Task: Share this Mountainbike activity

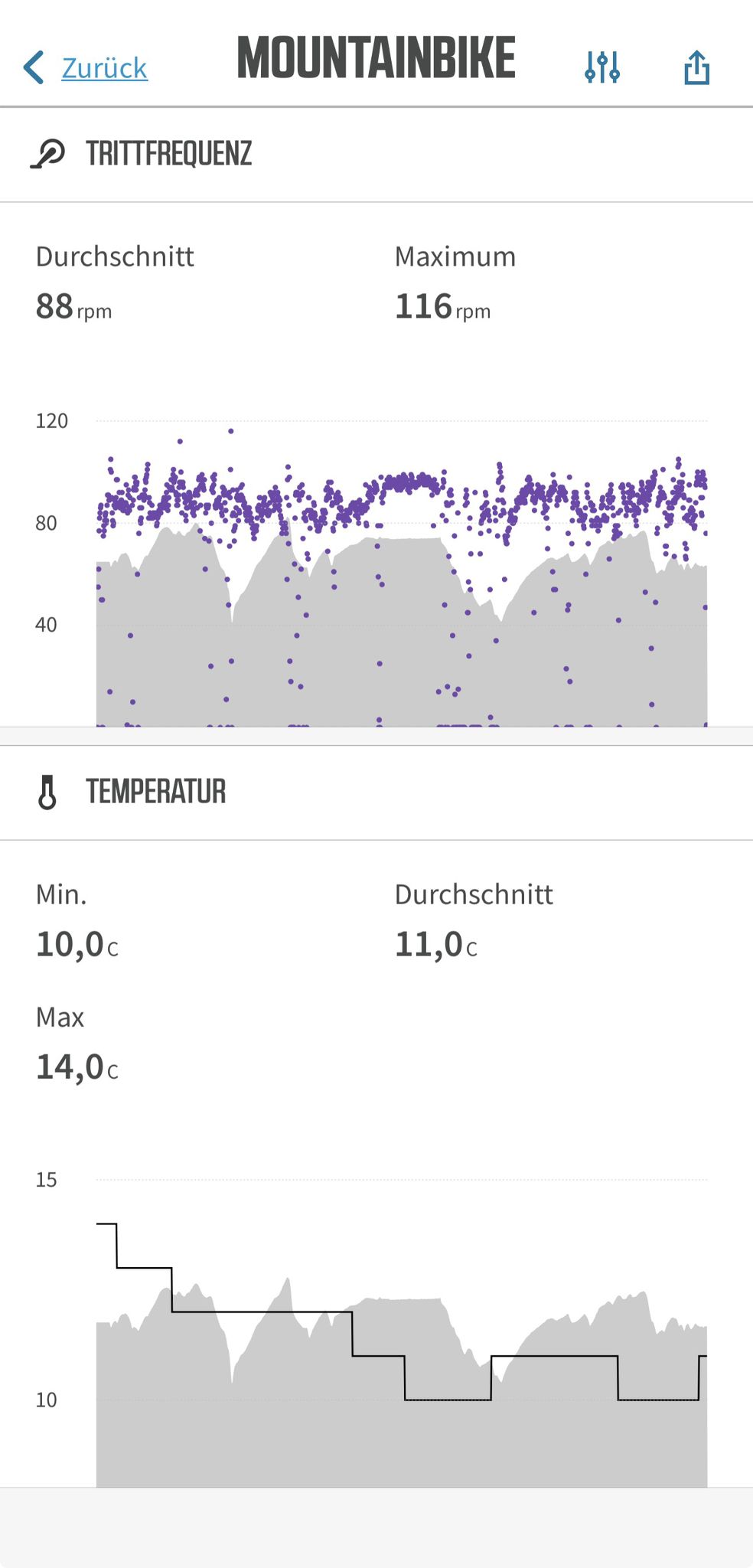Action: 696,67
